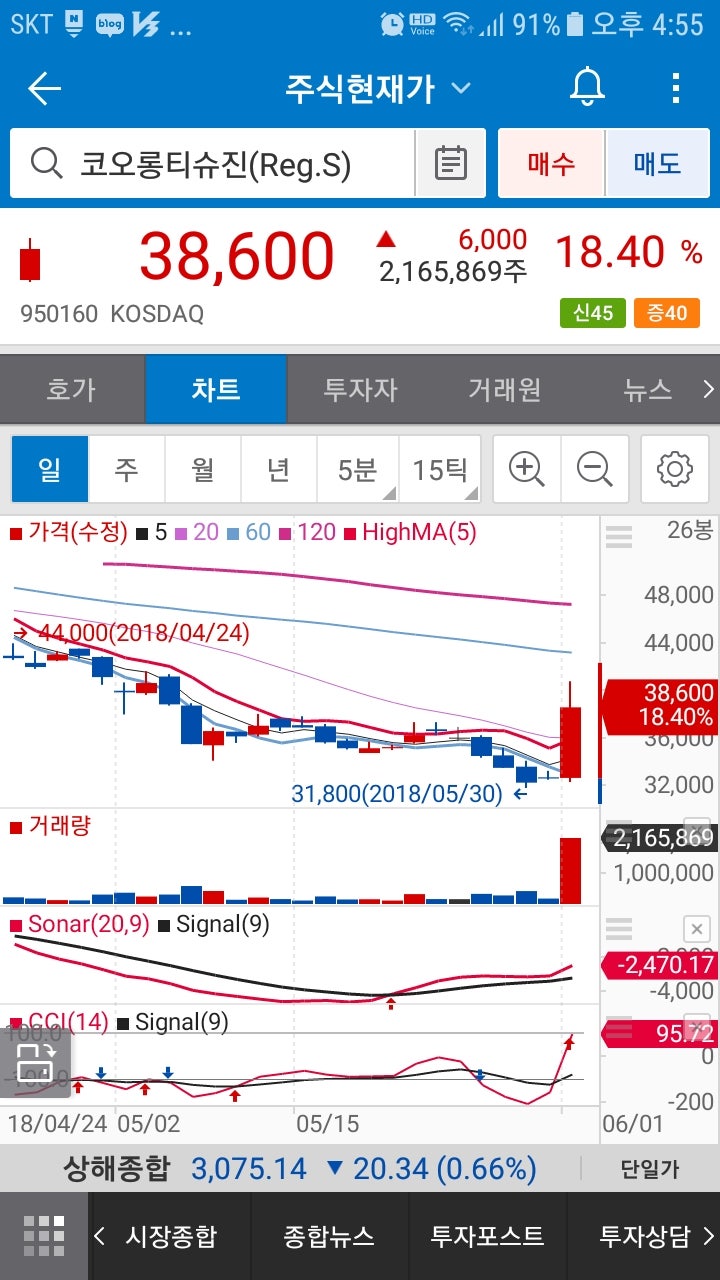Zoom out of the chart with the minus magnifier
Image resolution: width=720 pixels, height=1280 pixels.
tap(596, 468)
